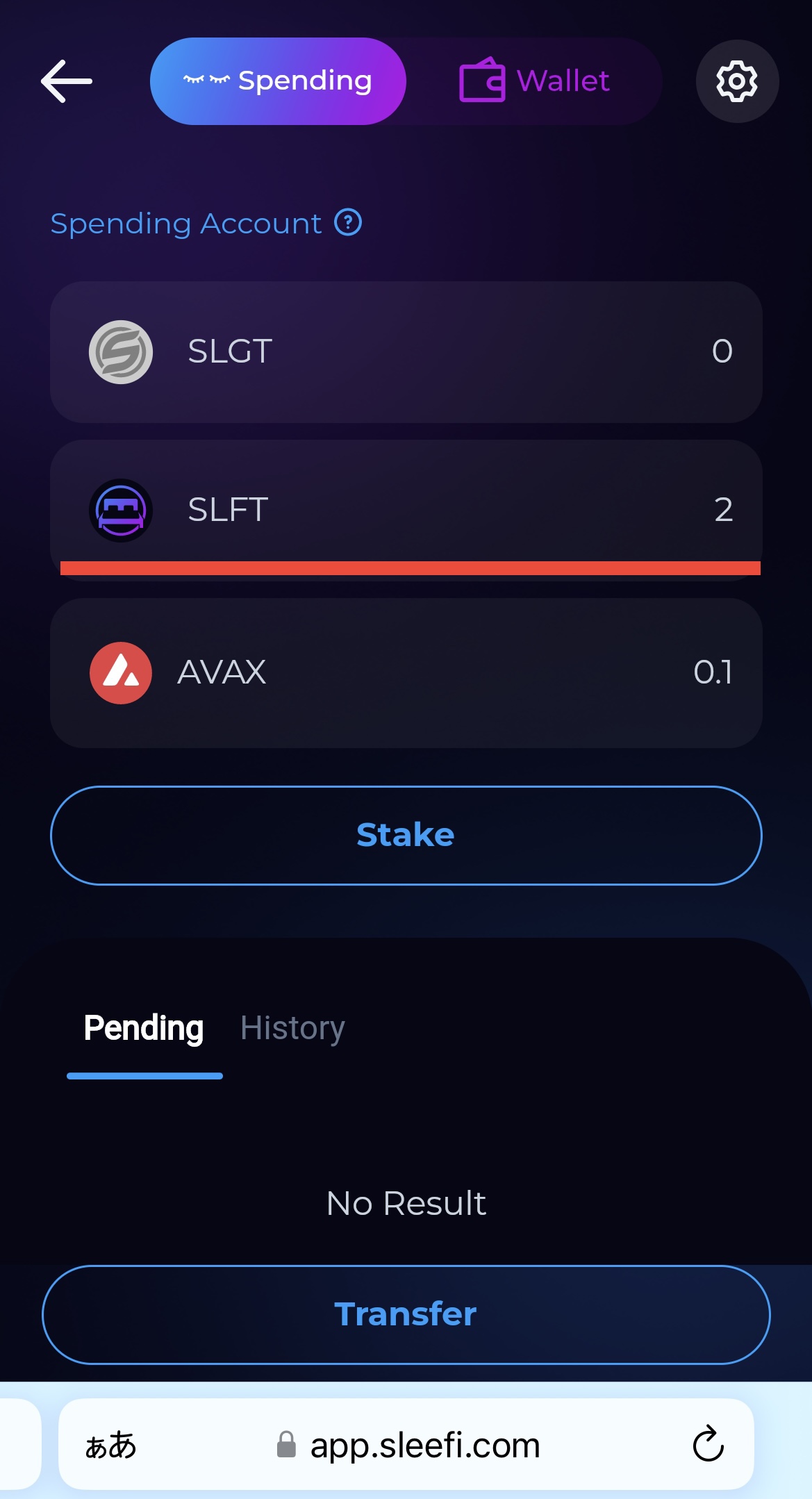Open the browser's page settings menu
812x1499 pixels.
pyautogui.click(x=110, y=1445)
